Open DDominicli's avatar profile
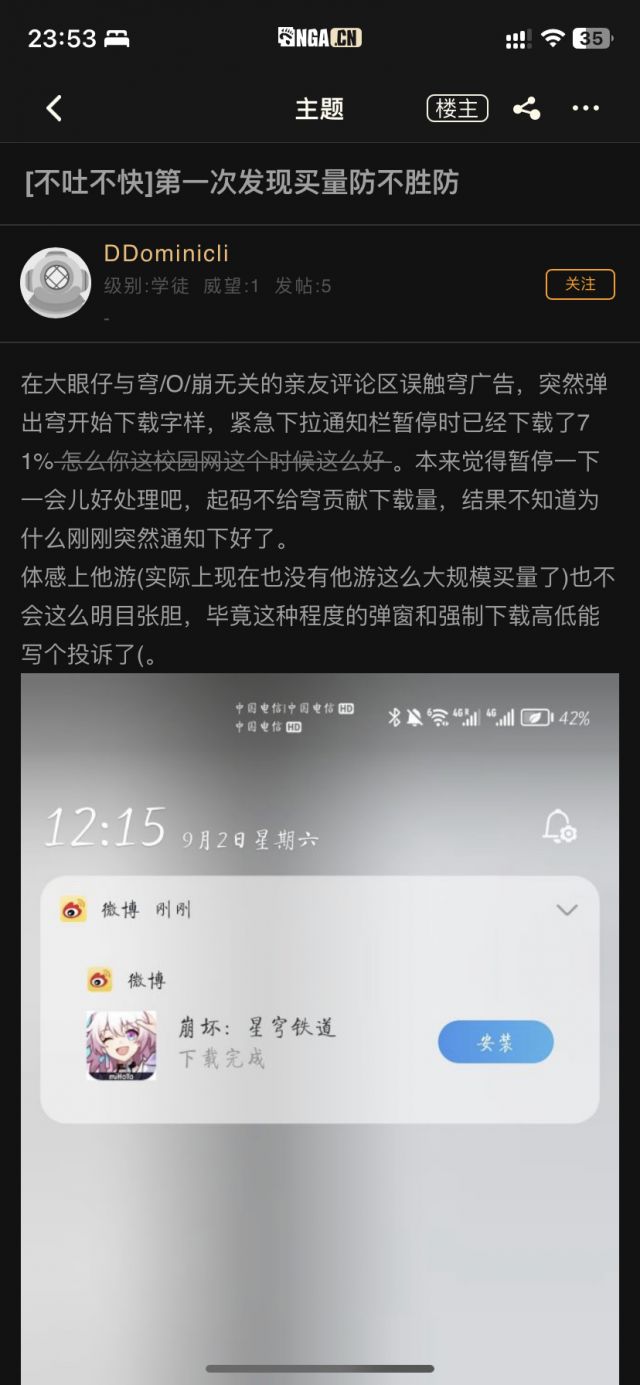Viewport: 640px width, 1385px height. click(x=56, y=282)
